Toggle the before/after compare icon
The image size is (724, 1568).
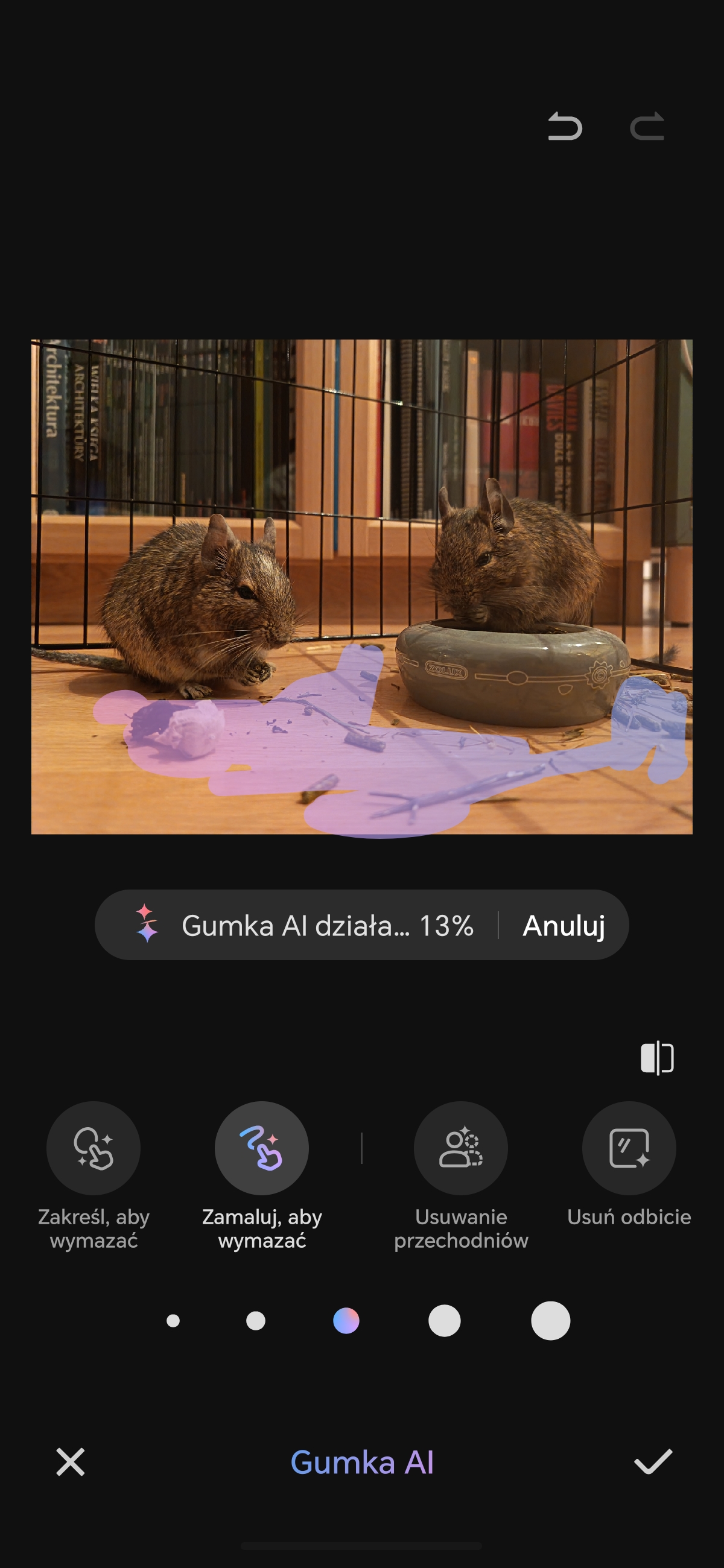(x=656, y=1058)
